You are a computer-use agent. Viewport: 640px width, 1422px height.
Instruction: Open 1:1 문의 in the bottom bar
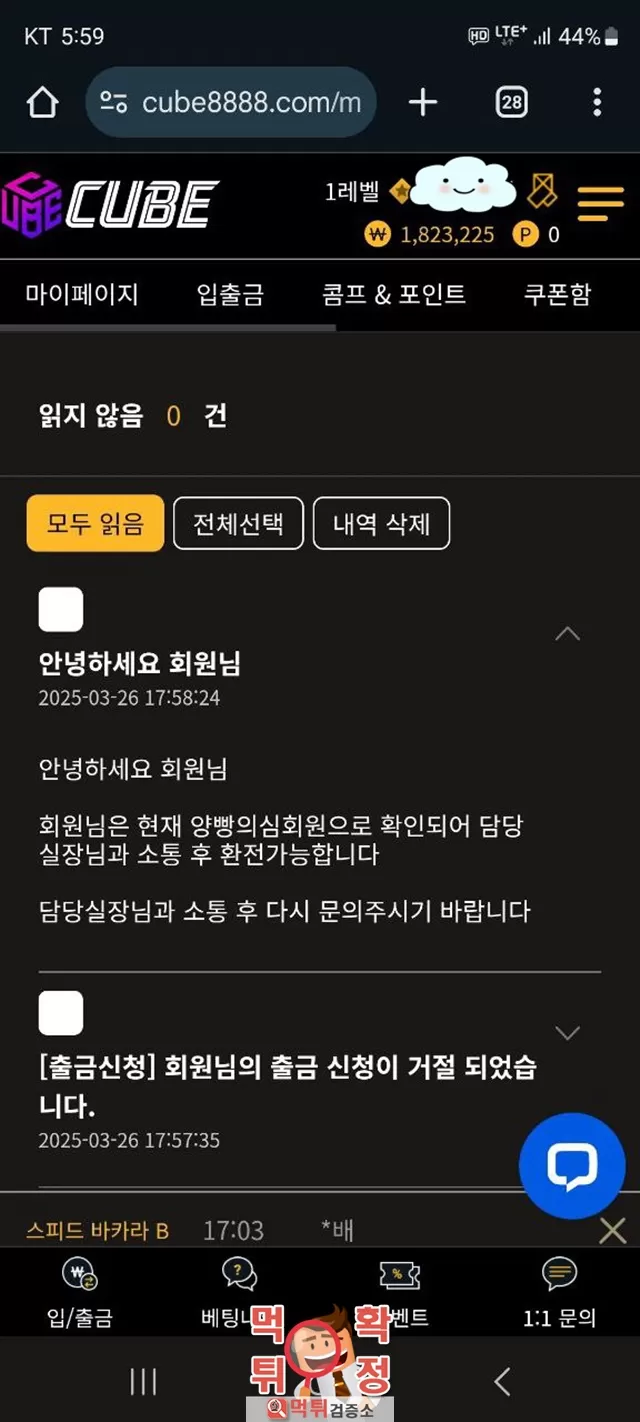[559, 1293]
